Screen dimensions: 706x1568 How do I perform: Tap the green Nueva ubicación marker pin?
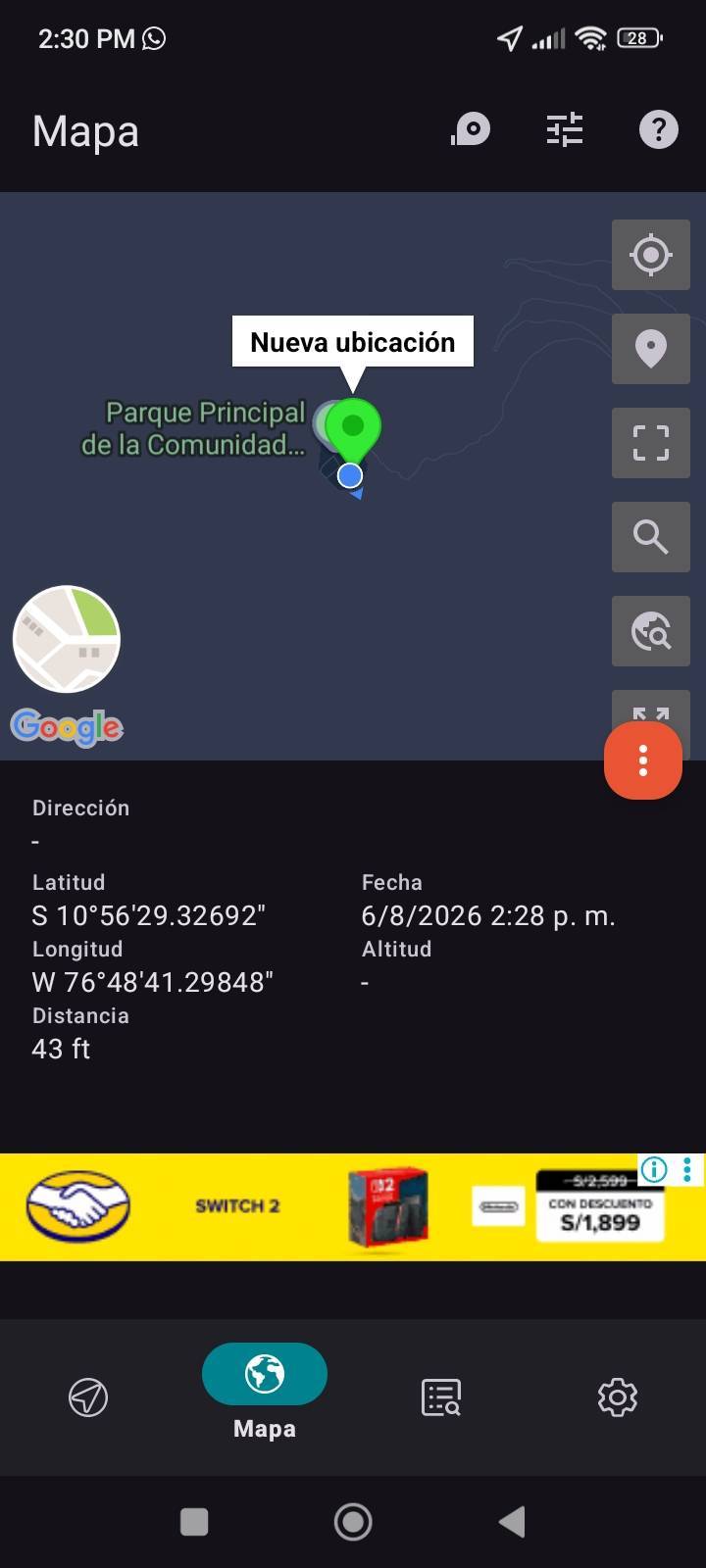[x=353, y=429]
